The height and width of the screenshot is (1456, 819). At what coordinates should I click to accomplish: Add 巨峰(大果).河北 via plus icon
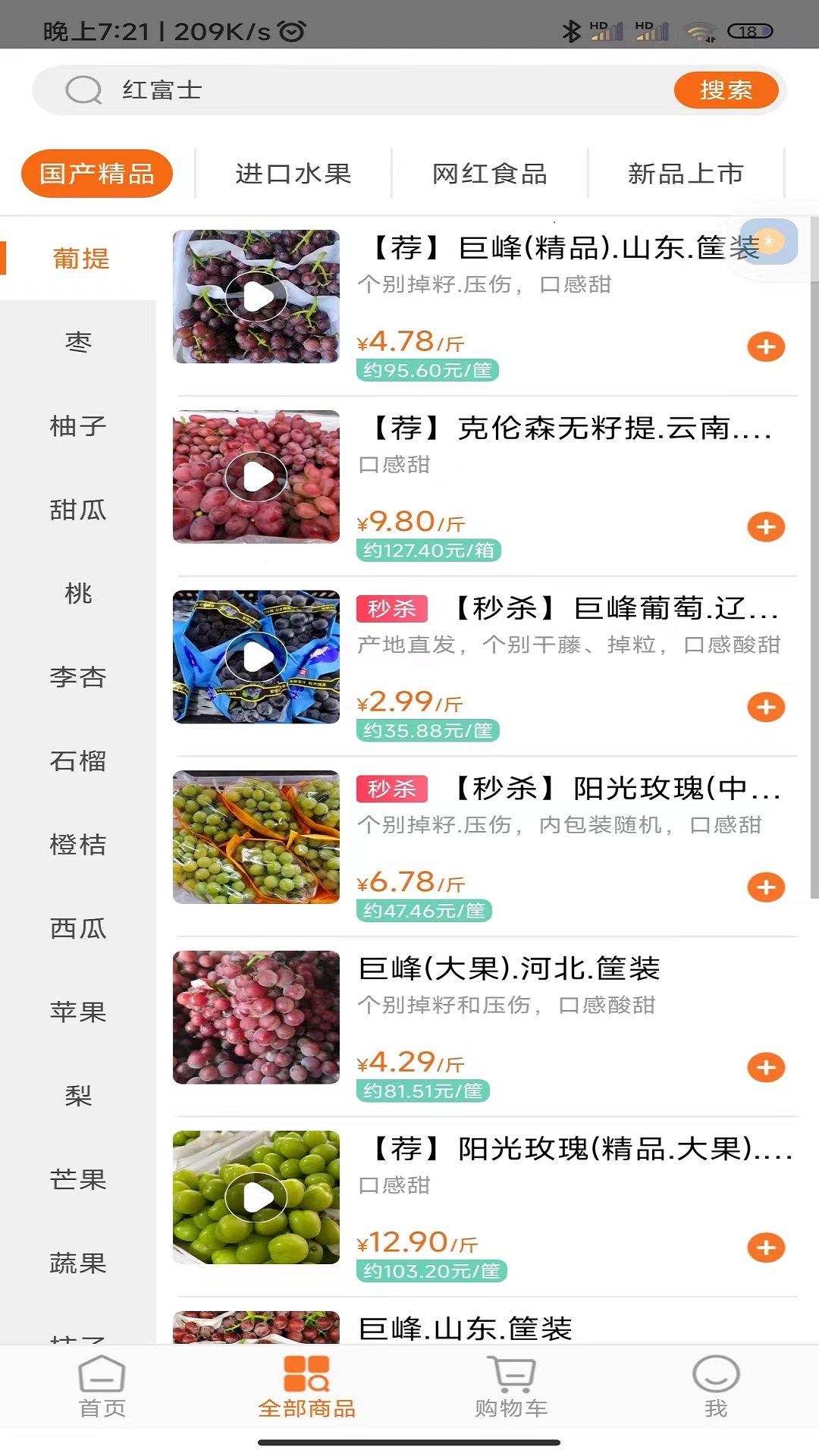click(x=766, y=1068)
